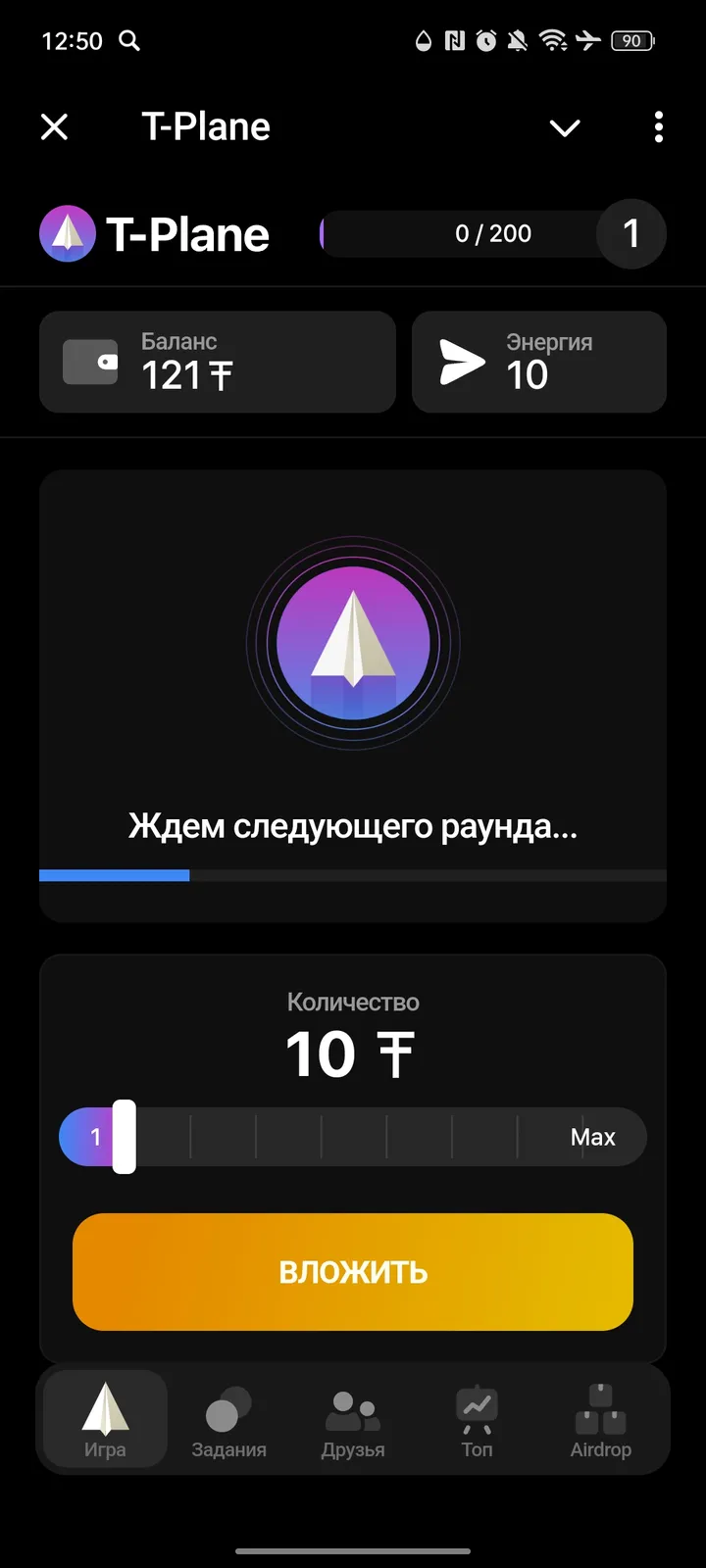The image size is (706, 1568).
Task: Click the round waiting progress bar
Action: tap(352, 874)
